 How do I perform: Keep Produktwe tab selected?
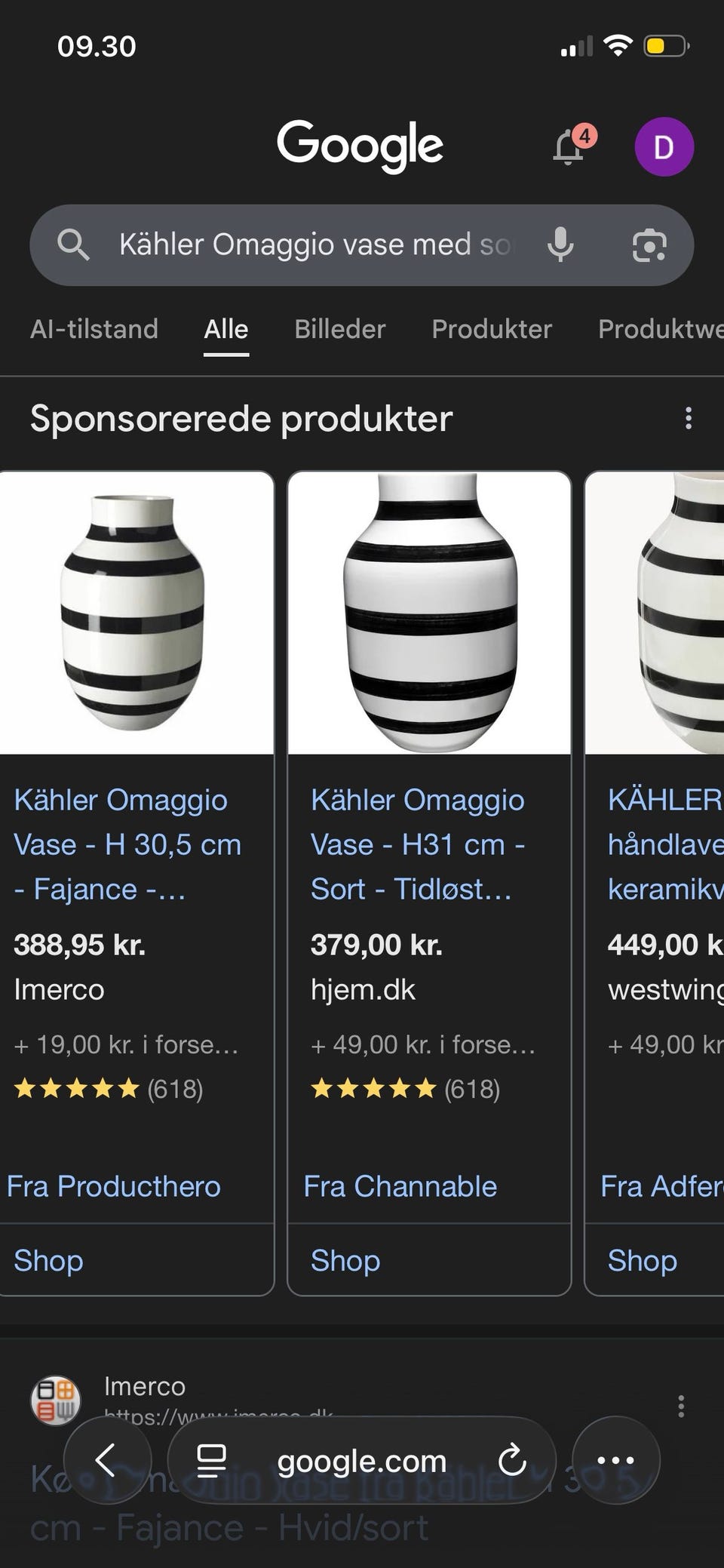(658, 329)
